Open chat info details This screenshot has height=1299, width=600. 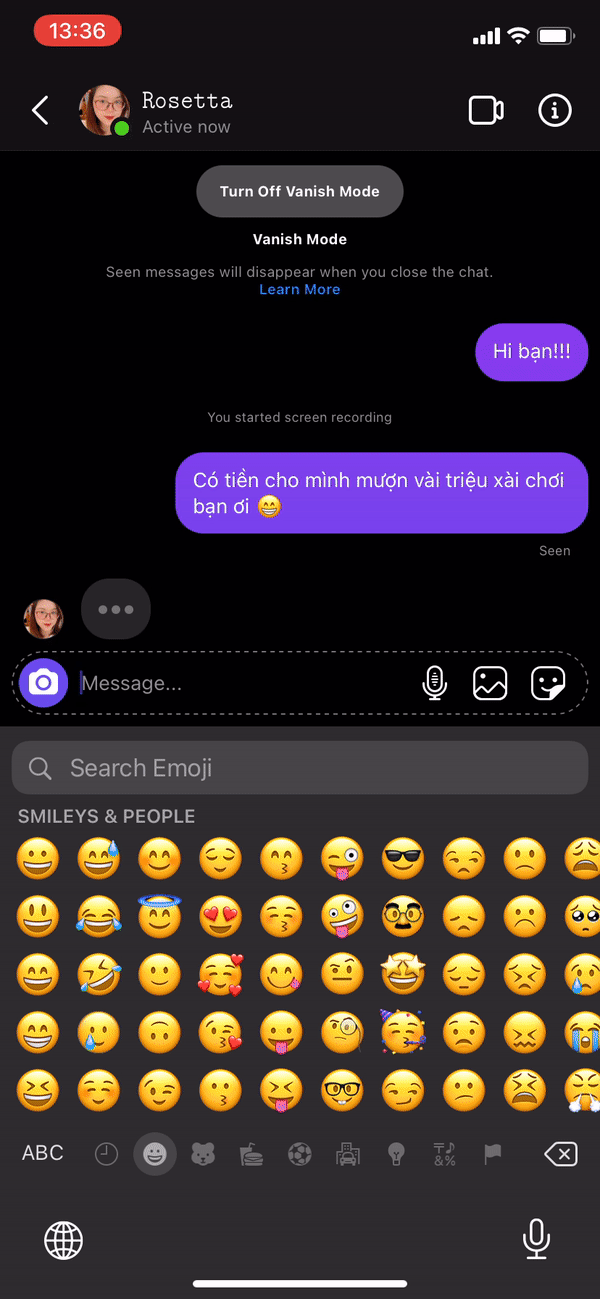555,110
